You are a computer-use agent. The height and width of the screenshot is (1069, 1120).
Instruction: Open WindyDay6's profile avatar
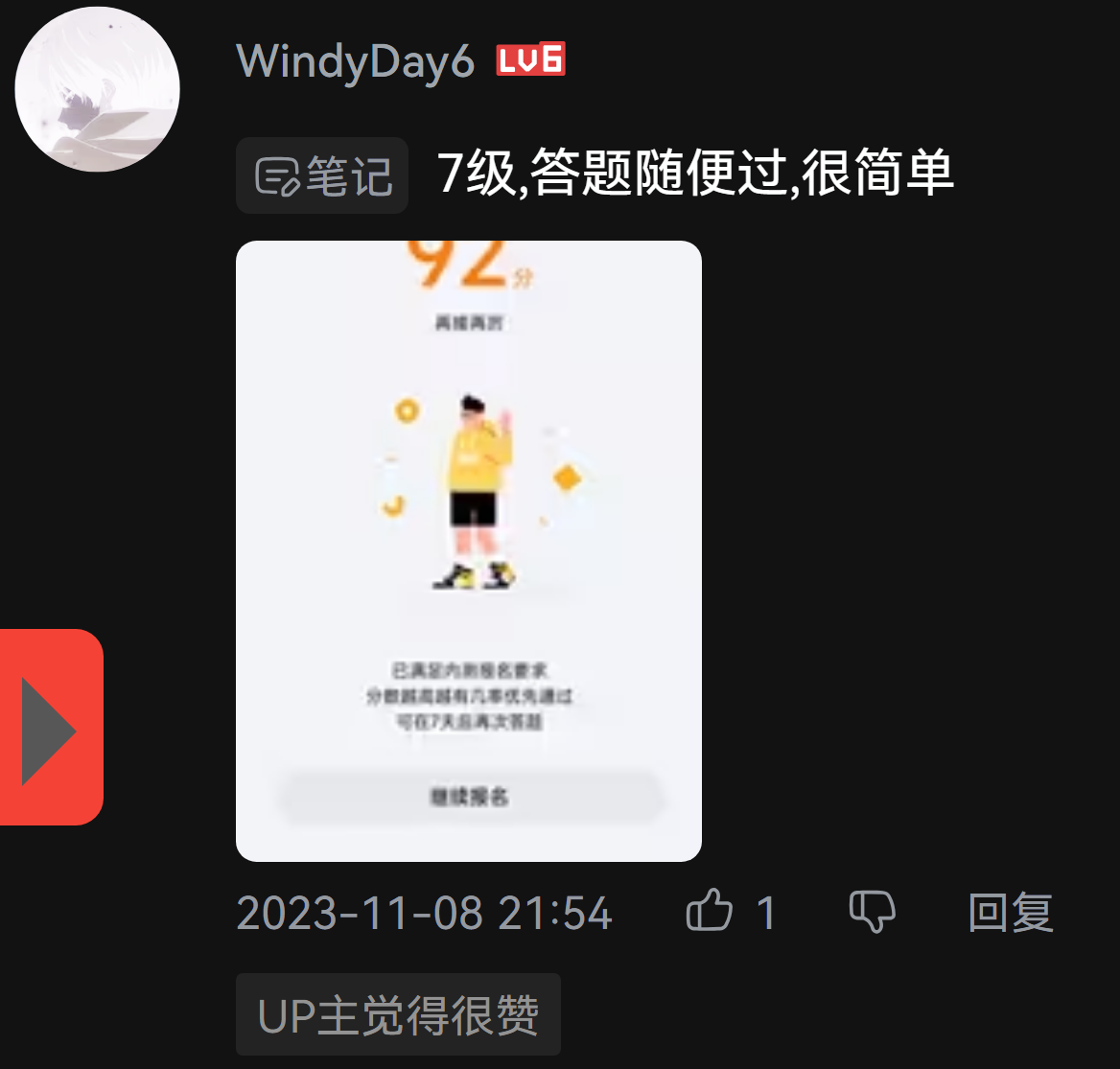[x=97, y=89]
